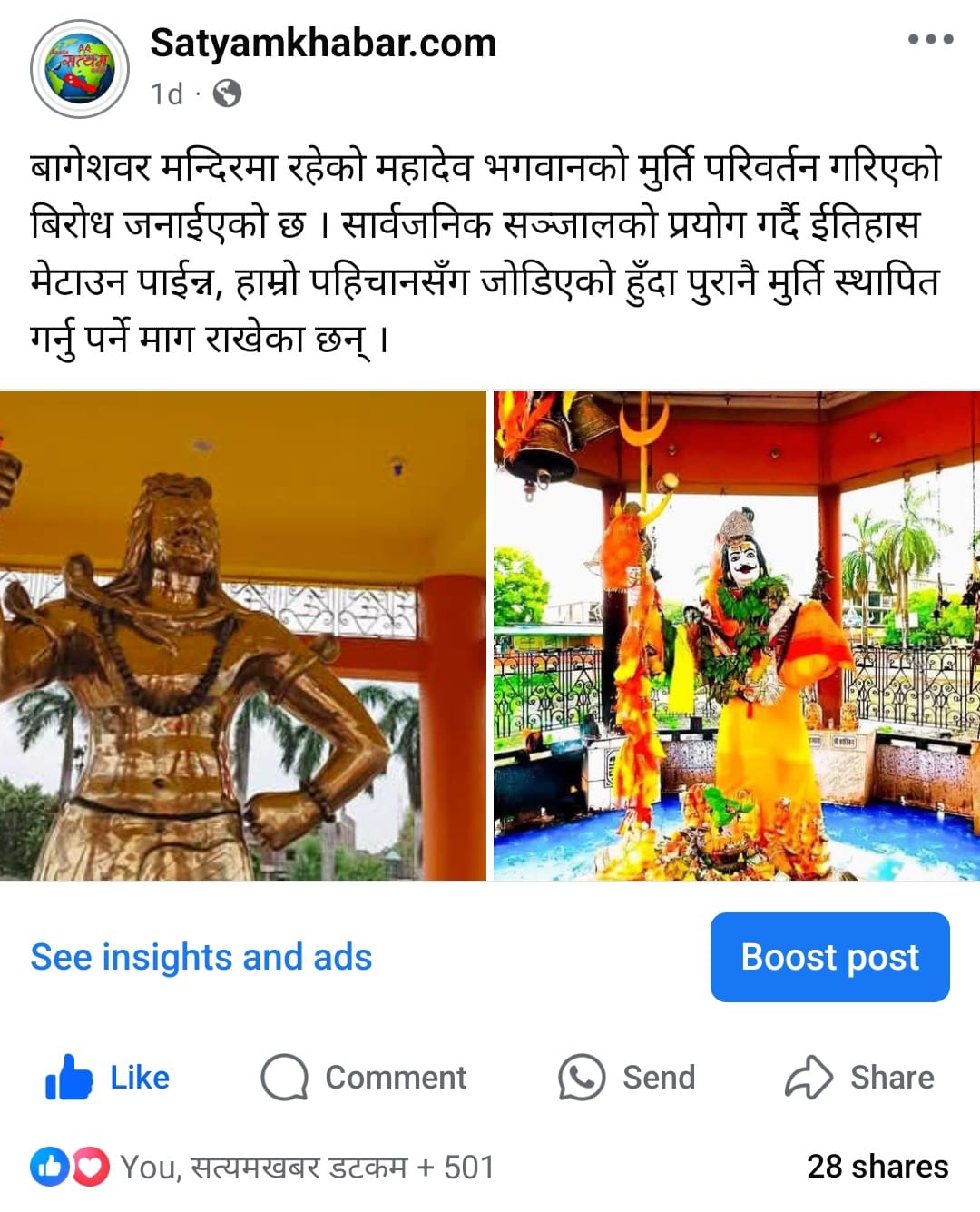Screen dimensions: 980x1212
Task: View the golden statue photo
Action: [242, 636]
